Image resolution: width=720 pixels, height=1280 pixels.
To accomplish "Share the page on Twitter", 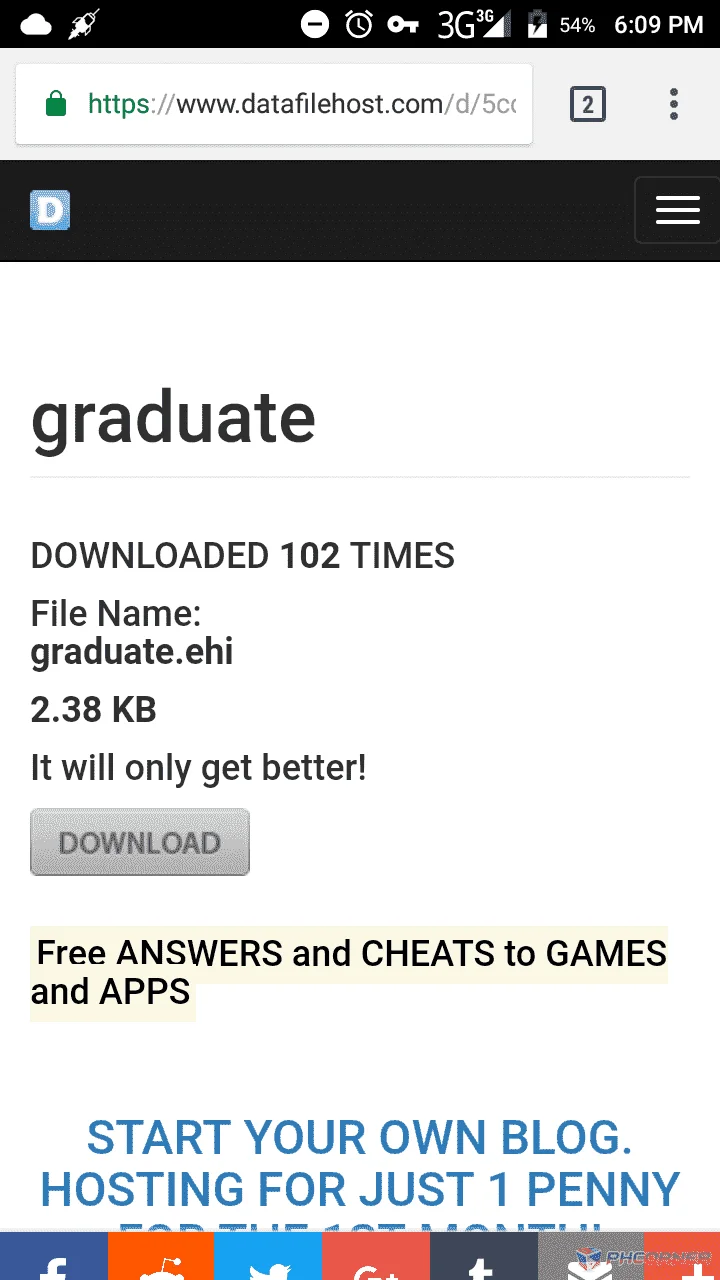I will pos(269,1257).
